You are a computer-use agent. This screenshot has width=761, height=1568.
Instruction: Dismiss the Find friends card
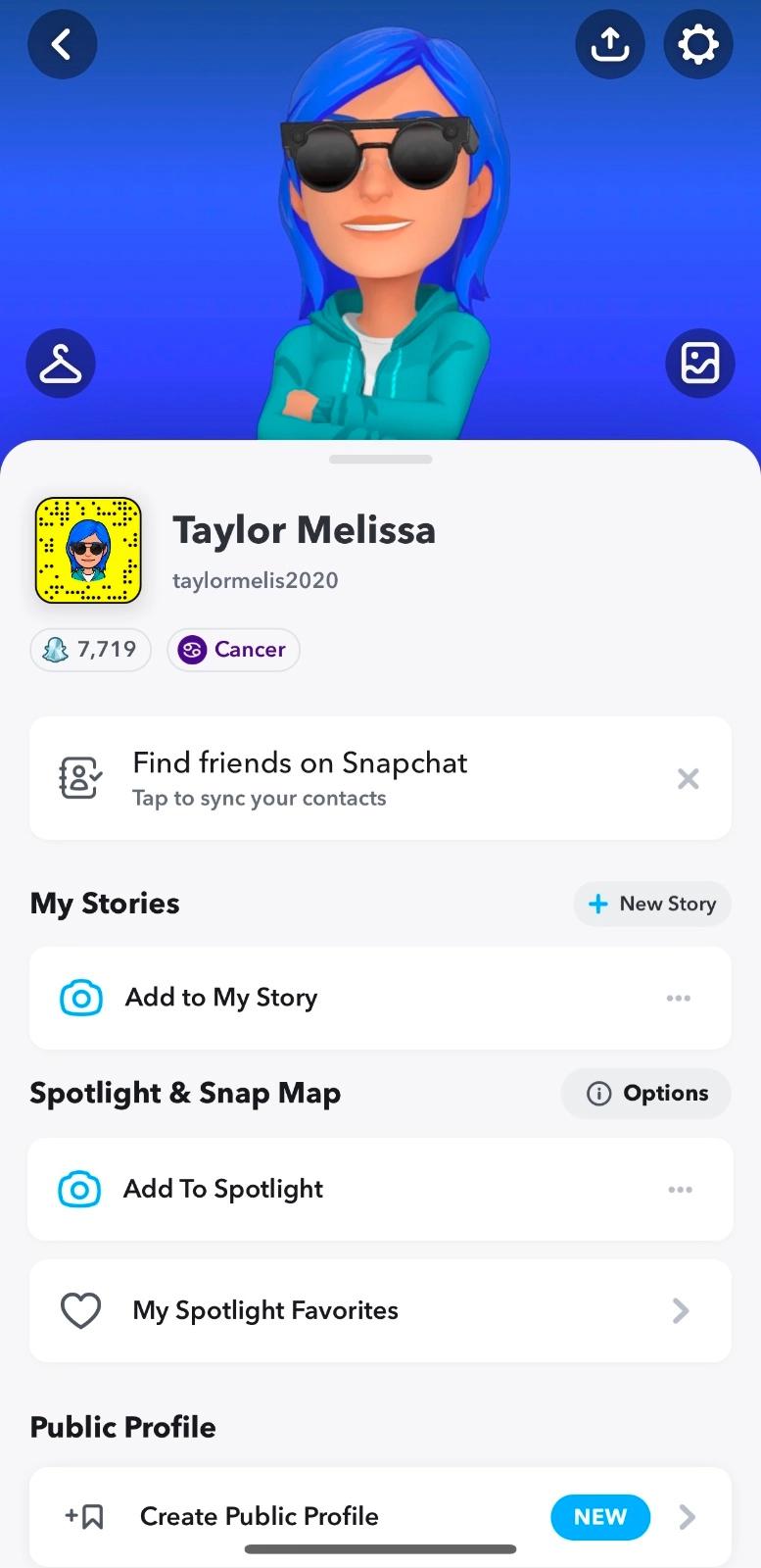[688, 779]
